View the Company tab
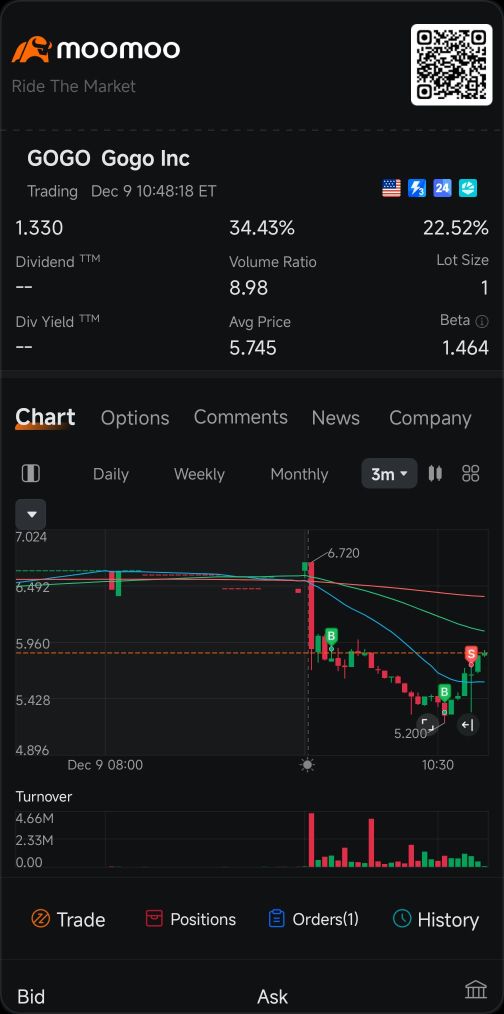This screenshot has width=504, height=1014. 430,418
